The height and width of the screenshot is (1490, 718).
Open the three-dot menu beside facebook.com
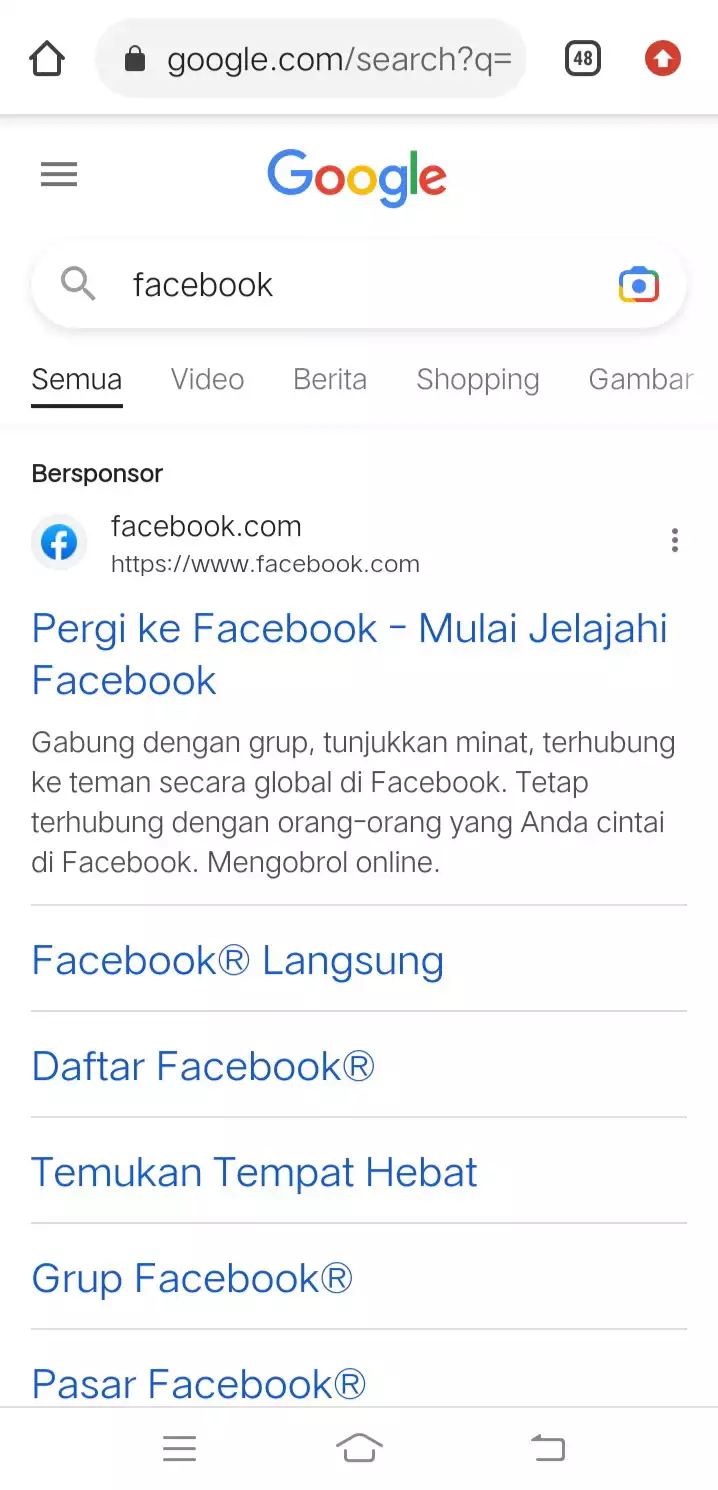coord(675,541)
